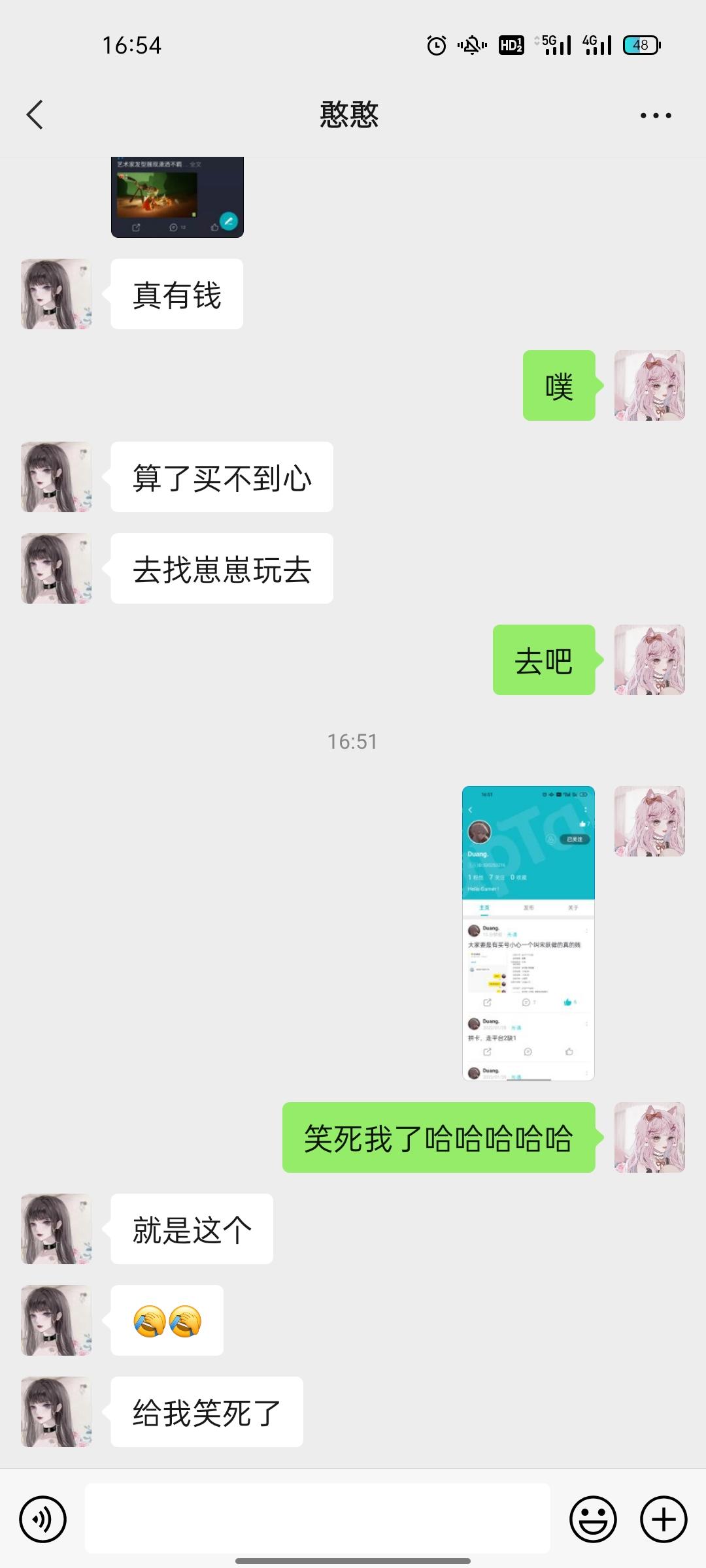This screenshot has height=1568, width=706.
Task: Open sender avatar beside 真有钱 message
Action: pos(56,293)
